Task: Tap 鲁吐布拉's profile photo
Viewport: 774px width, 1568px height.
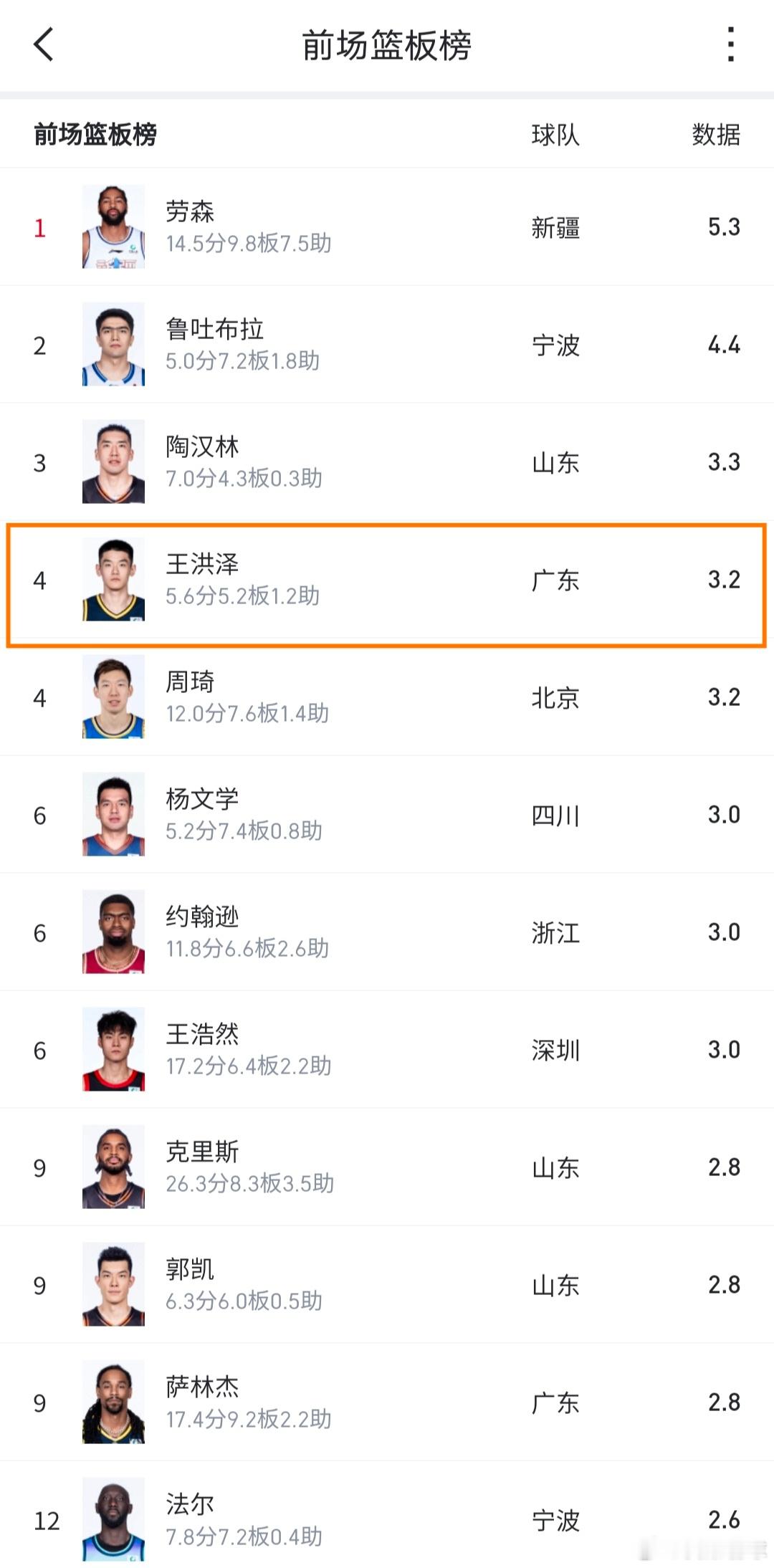Action: point(113,344)
